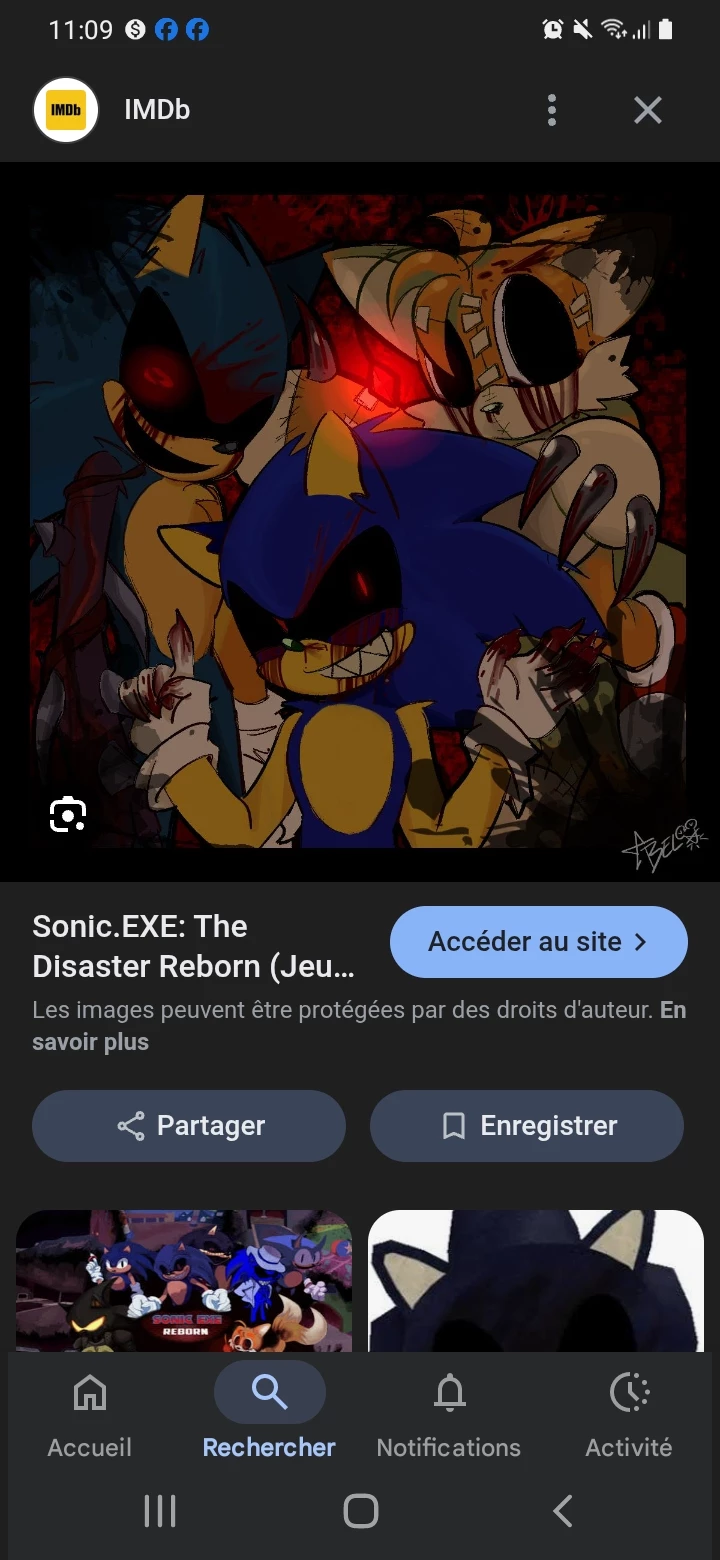This screenshot has height=1560, width=720.
Task: Open the dark hedgehog head related image
Action: point(536,1282)
